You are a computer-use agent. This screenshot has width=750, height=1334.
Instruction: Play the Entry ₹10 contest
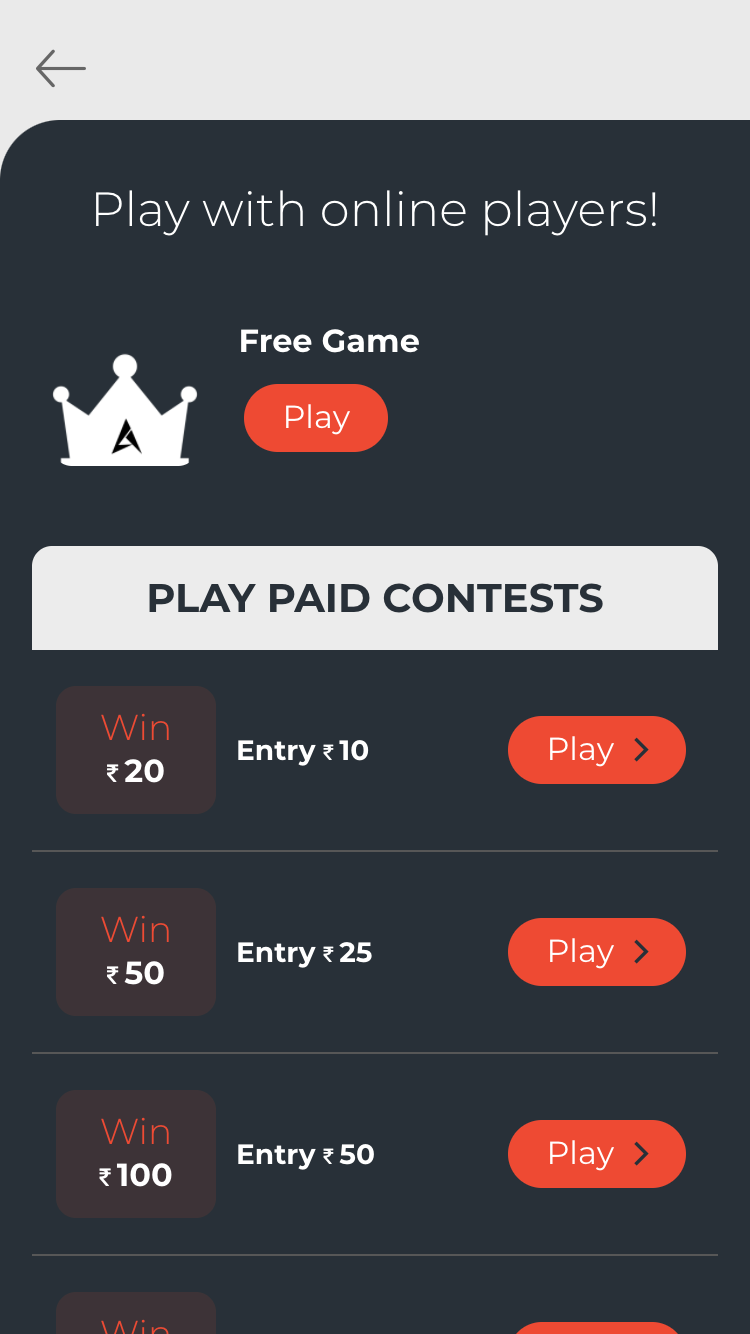[x=596, y=750]
